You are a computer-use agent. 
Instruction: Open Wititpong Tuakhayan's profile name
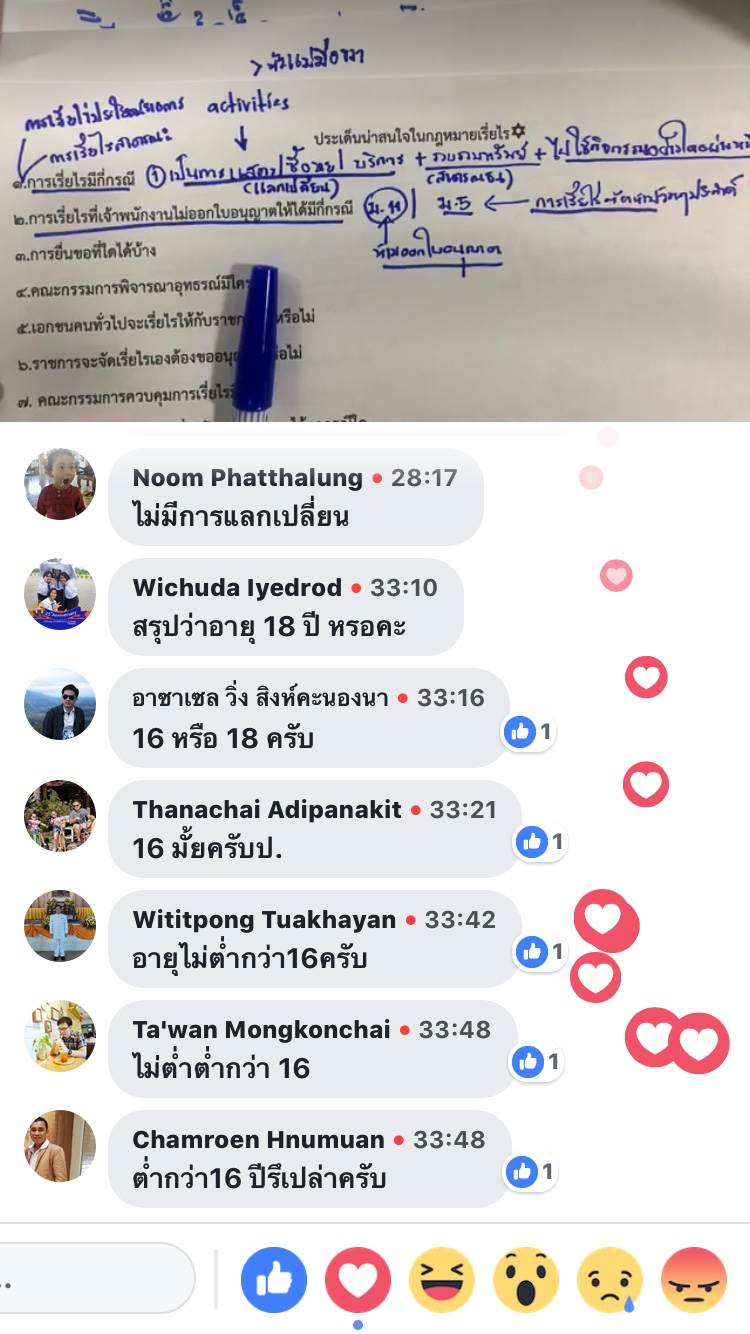tap(264, 919)
